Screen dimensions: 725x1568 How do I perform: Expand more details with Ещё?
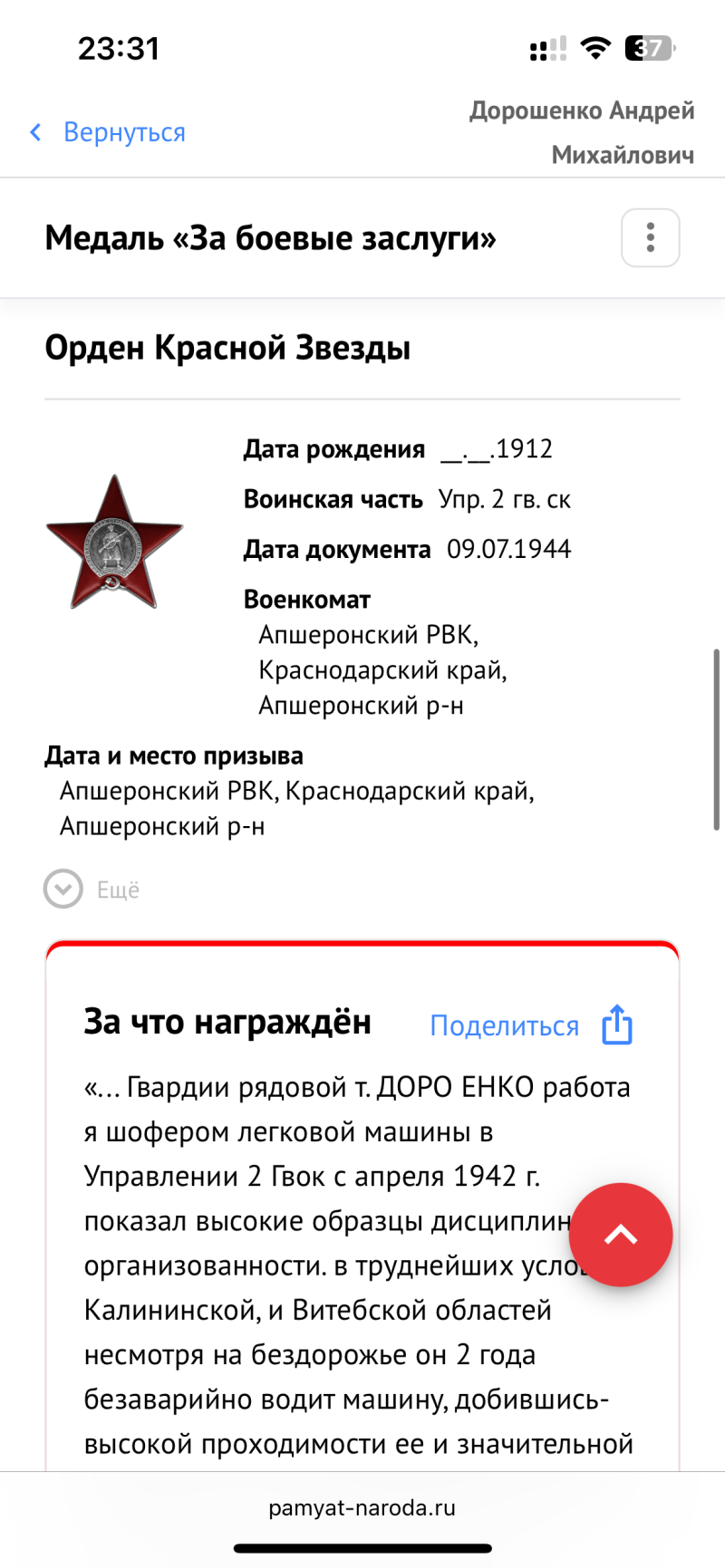pyautogui.click(x=92, y=890)
